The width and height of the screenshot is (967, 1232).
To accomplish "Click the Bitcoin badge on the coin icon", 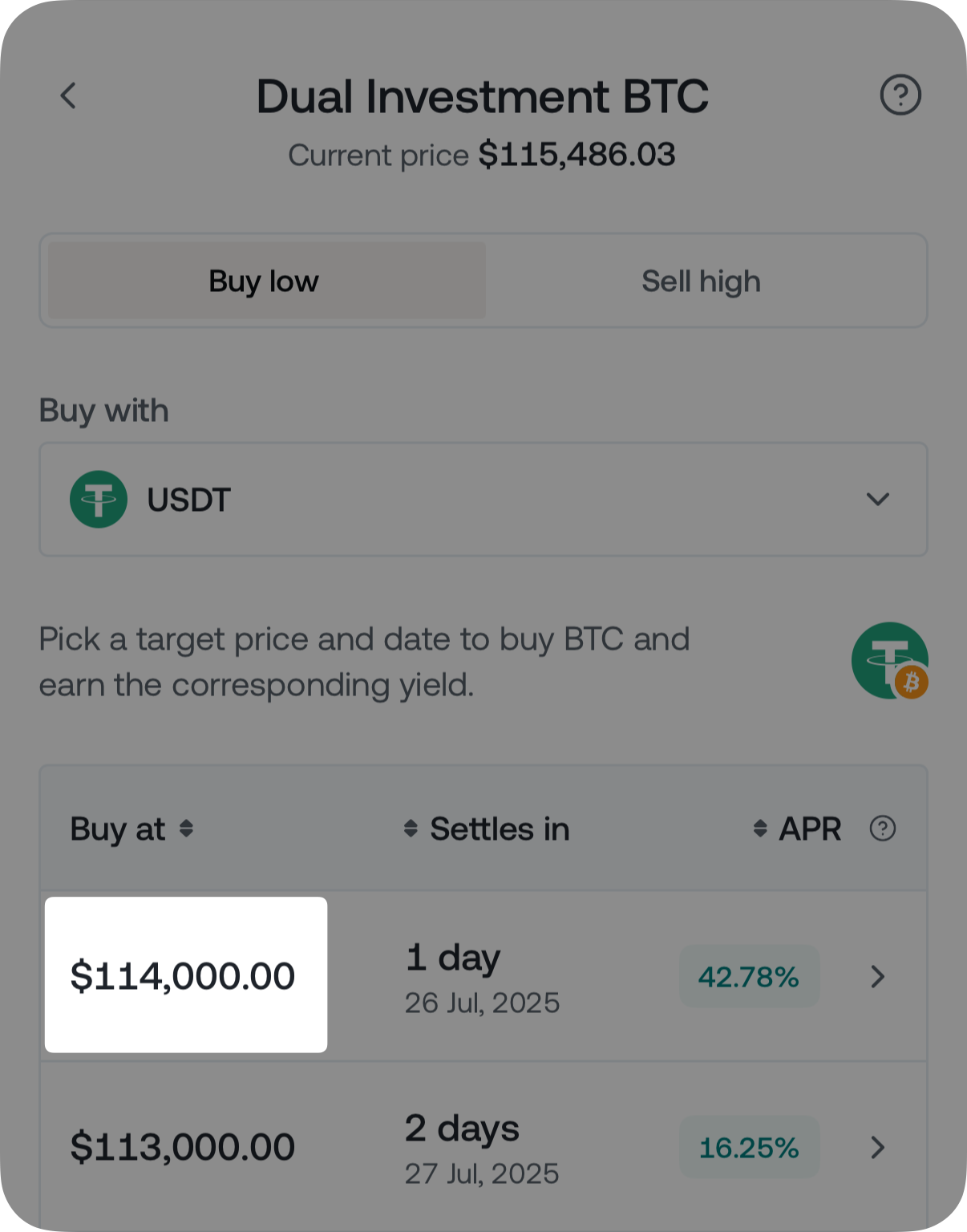I will 910,683.
